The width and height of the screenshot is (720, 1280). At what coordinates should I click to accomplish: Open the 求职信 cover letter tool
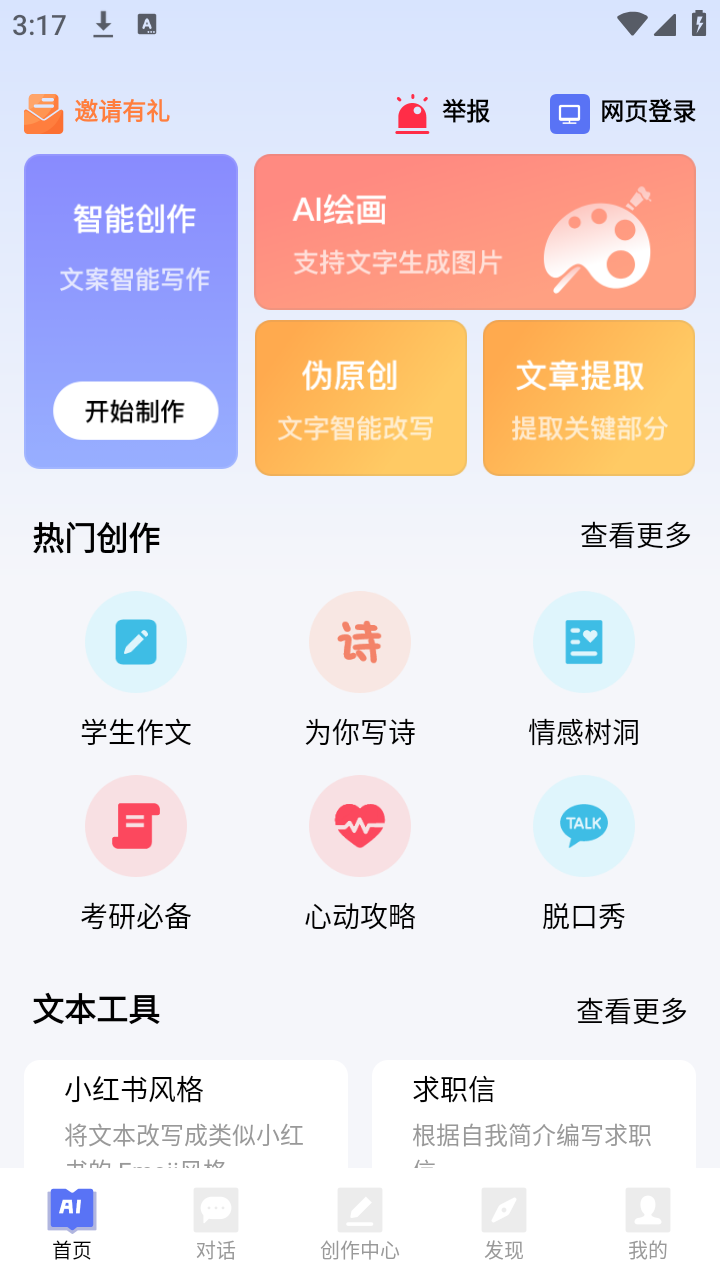533,1110
